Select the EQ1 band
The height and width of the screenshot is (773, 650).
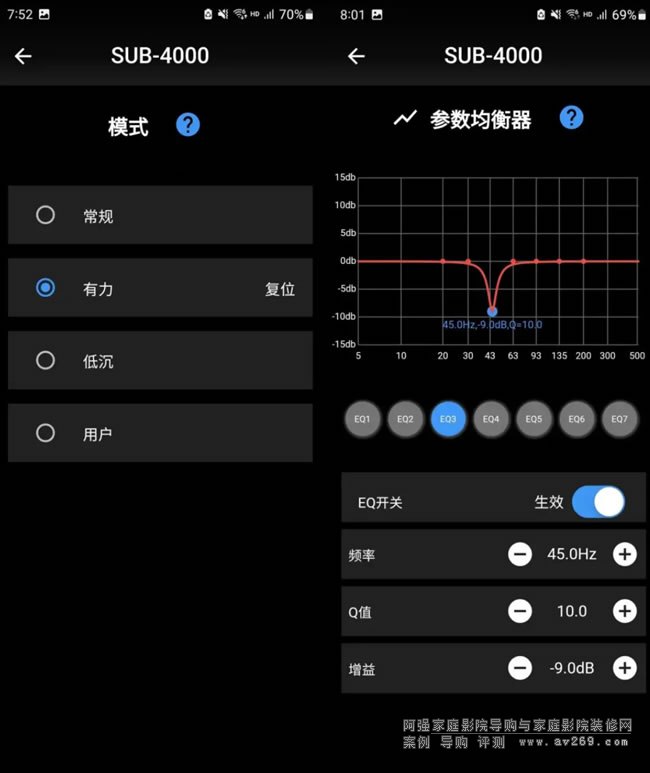click(x=362, y=419)
